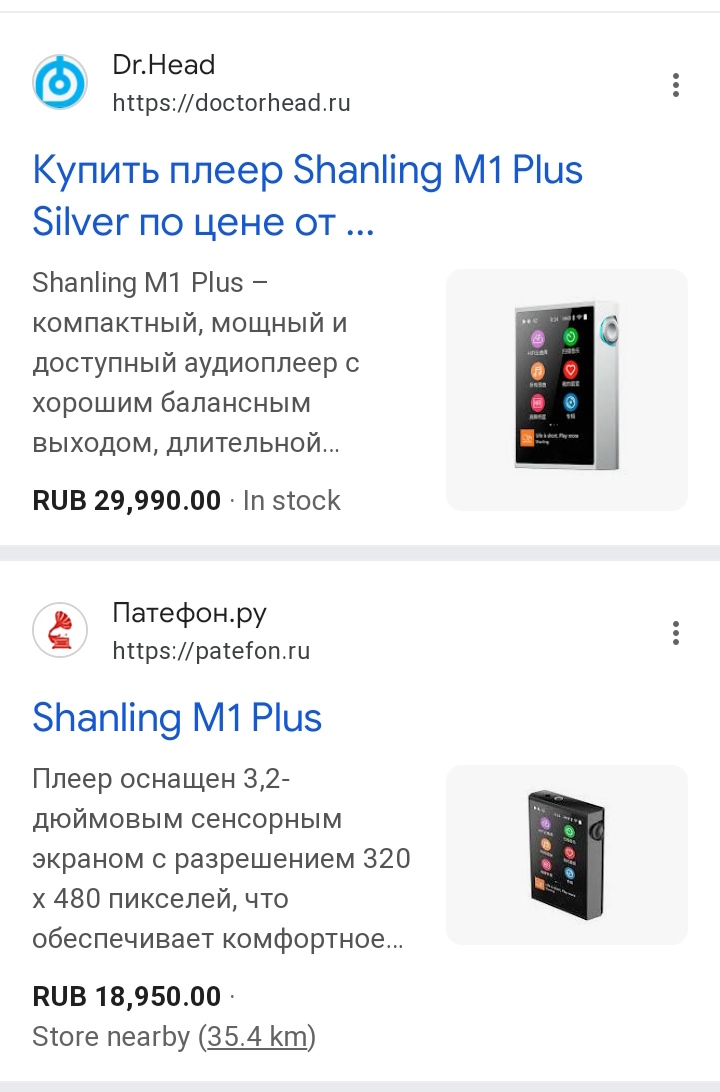Open Купить плеер Shanling M1 Plus Silver link
This screenshot has height=1092, width=720.
tap(307, 195)
